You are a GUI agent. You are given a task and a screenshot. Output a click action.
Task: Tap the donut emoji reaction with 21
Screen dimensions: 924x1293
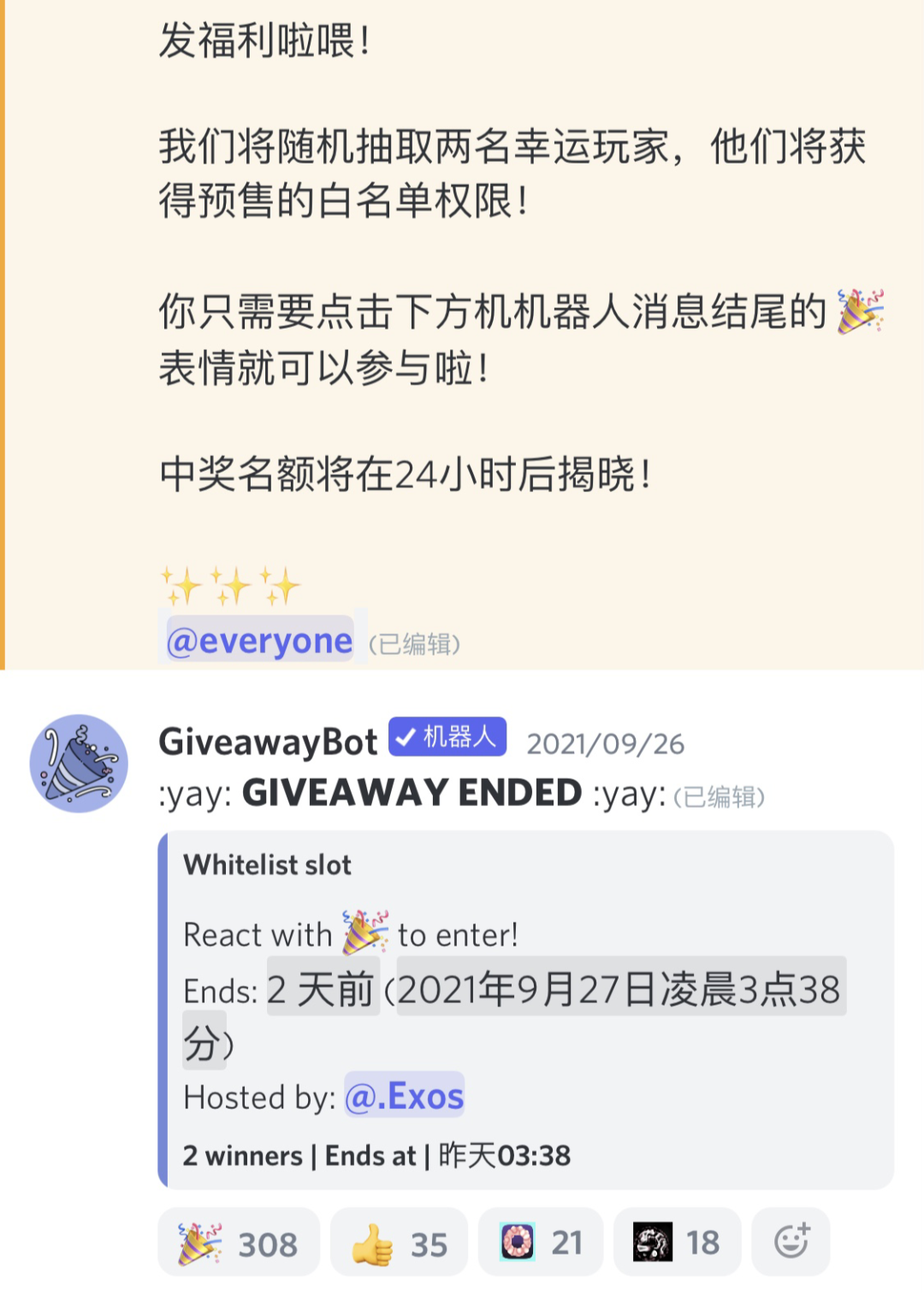pyautogui.click(x=541, y=1243)
